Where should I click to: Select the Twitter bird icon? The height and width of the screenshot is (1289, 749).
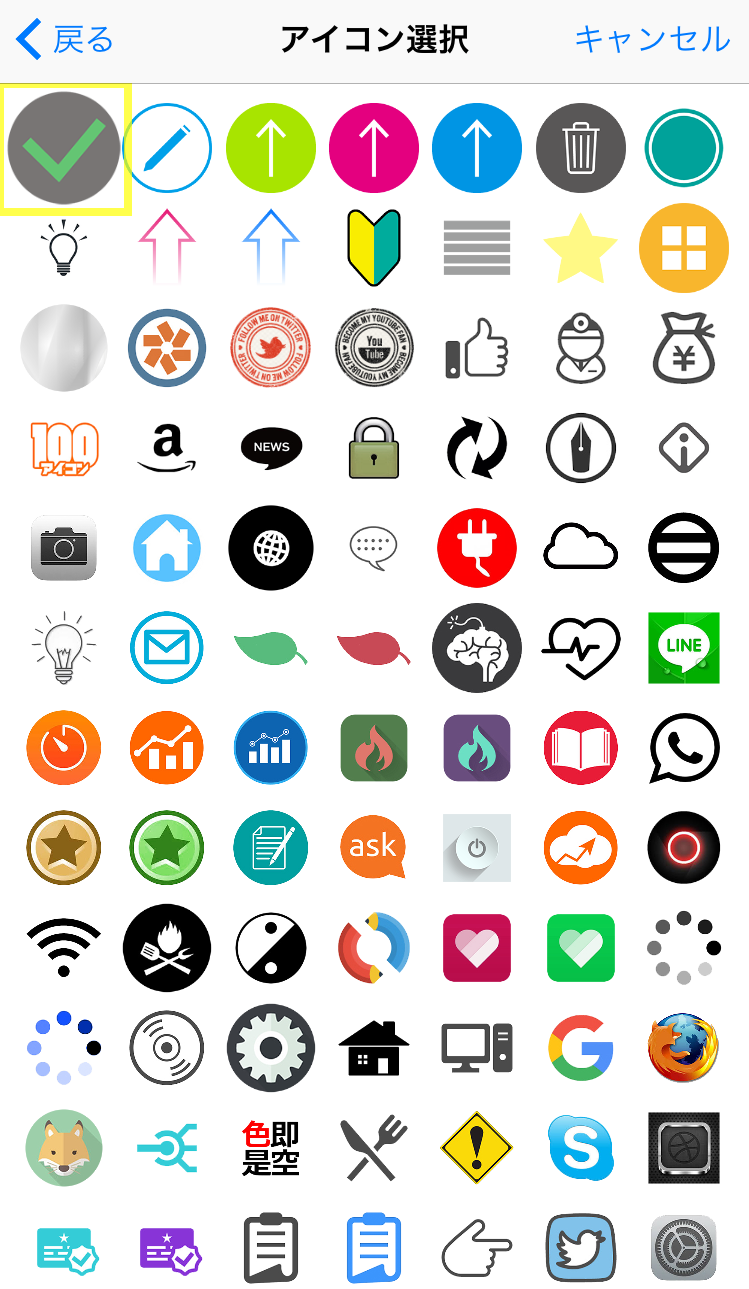(x=580, y=1247)
